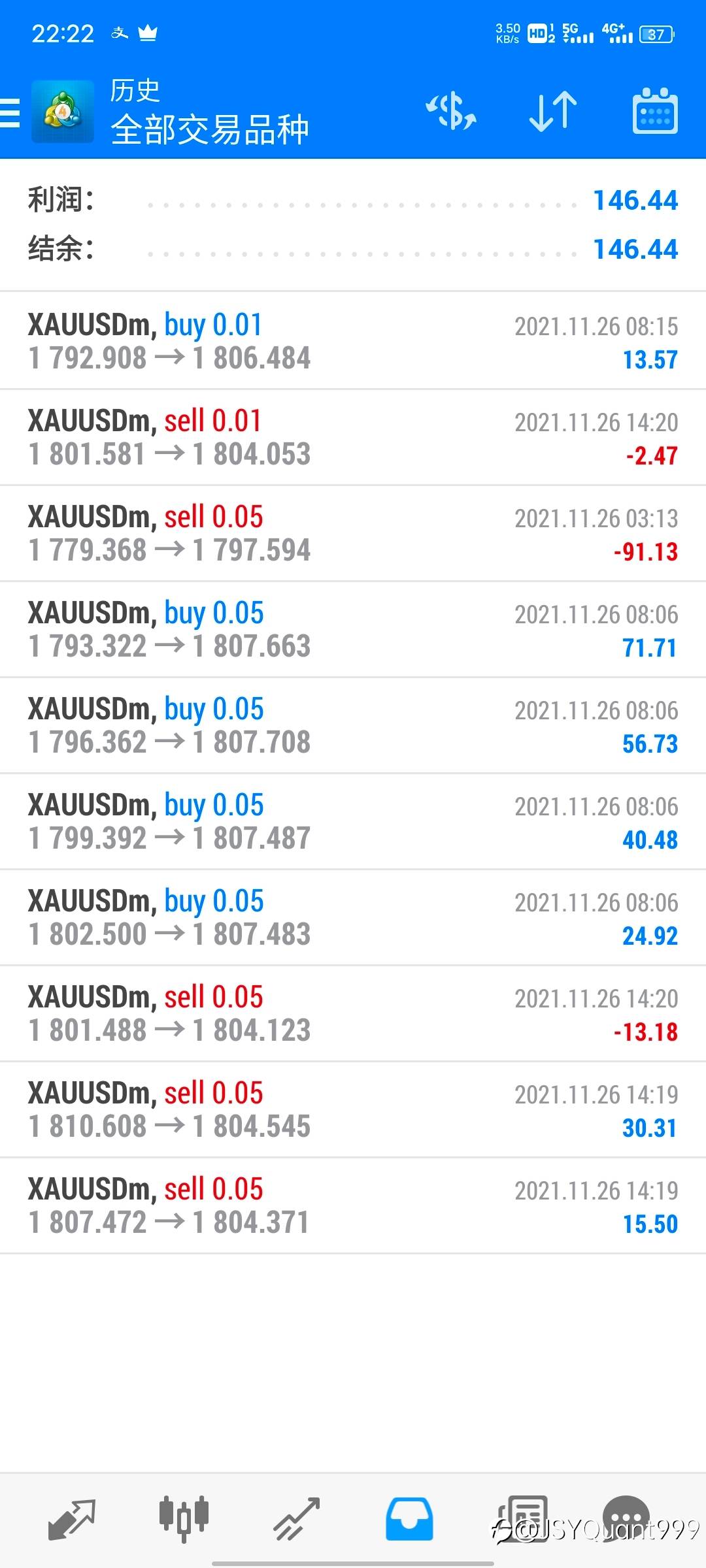The height and width of the screenshot is (1568, 706).
Task: Open the sell 0.01 trade with -2.47 loss
Action: click(x=353, y=437)
